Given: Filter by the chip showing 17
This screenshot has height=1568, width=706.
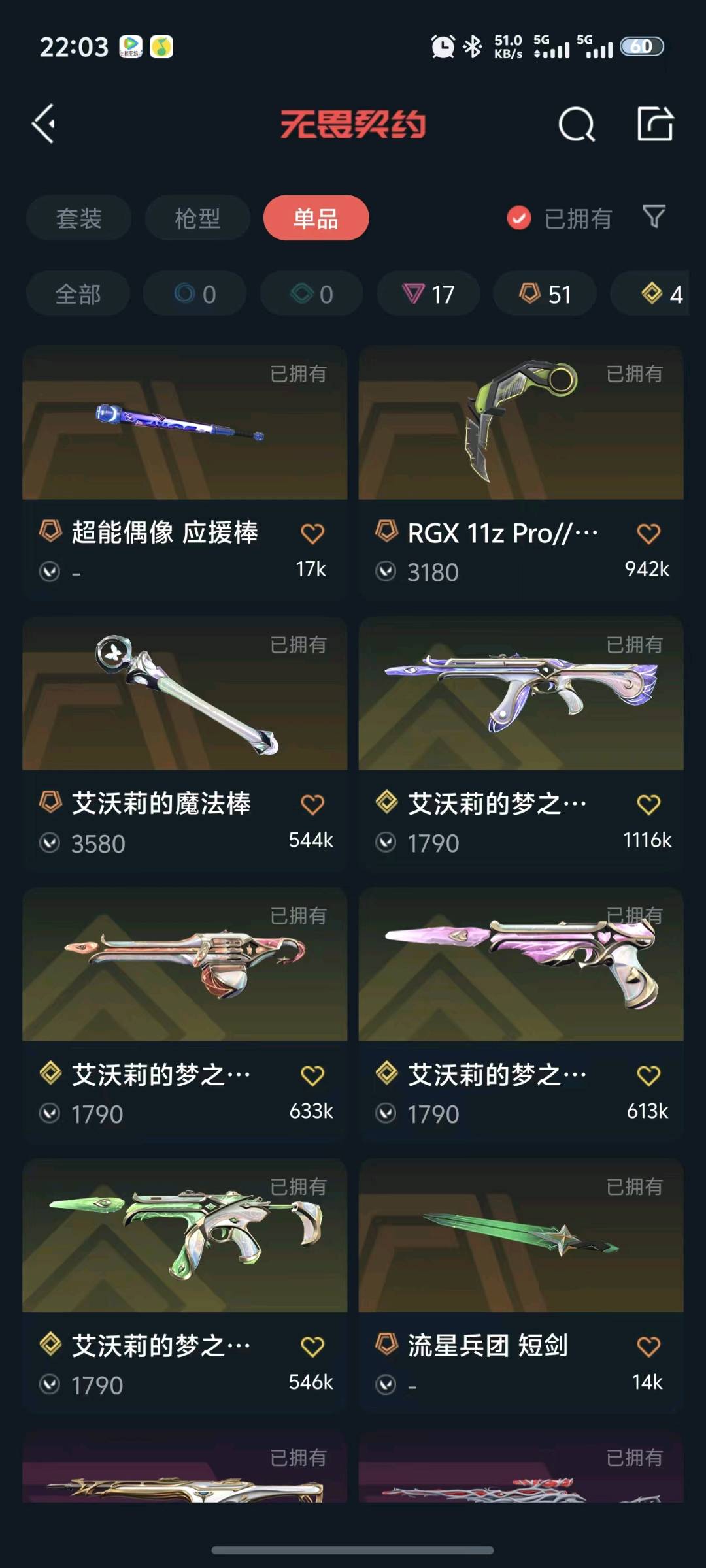Looking at the screenshot, I should [428, 294].
